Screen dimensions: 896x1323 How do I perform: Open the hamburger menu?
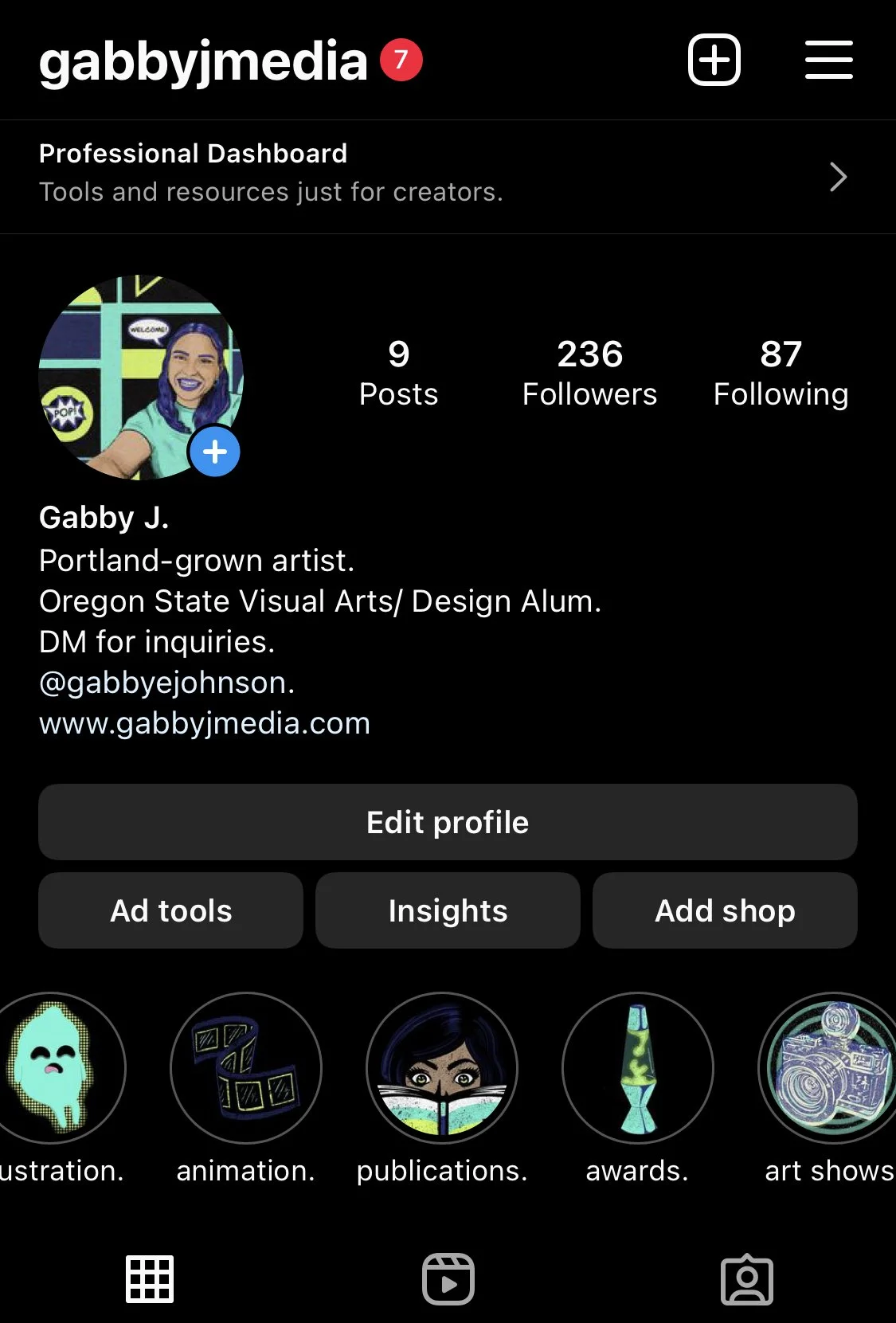[x=829, y=60]
